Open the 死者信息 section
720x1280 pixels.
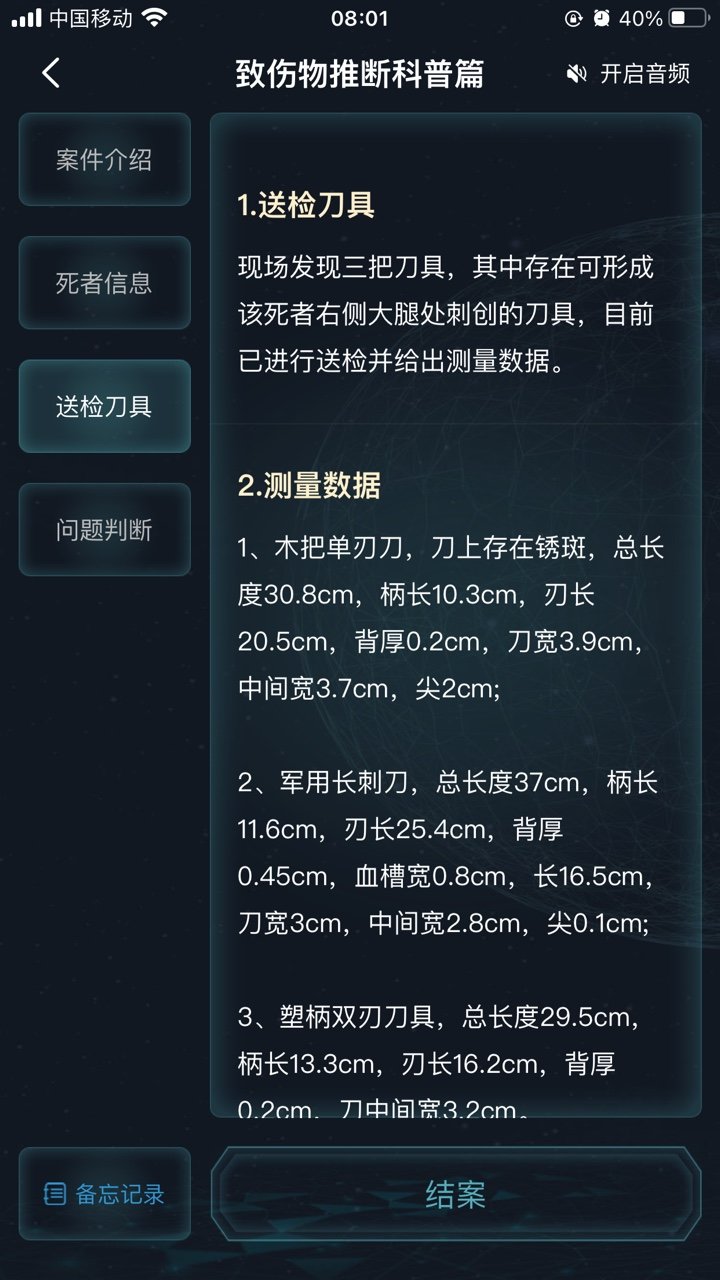(x=104, y=283)
